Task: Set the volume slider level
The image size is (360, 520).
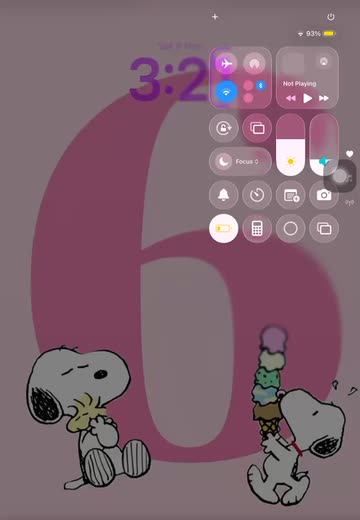Action: coord(324,145)
